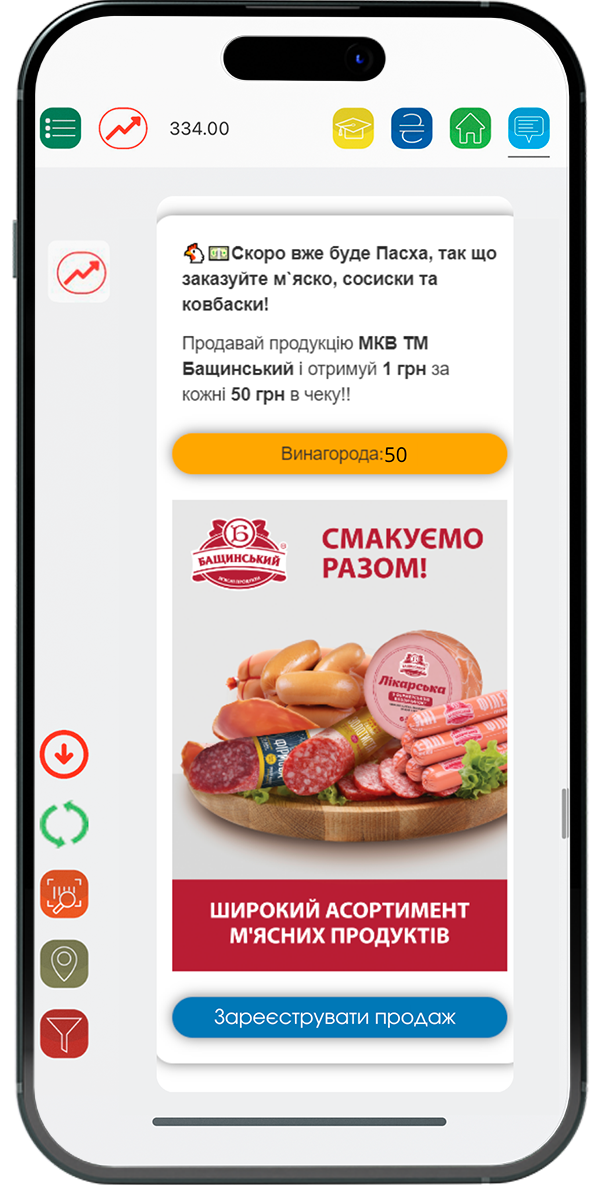Open the Бащинський meat products banner
Image resolution: width=600 pixels, height=1185 pixels.
point(340,735)
